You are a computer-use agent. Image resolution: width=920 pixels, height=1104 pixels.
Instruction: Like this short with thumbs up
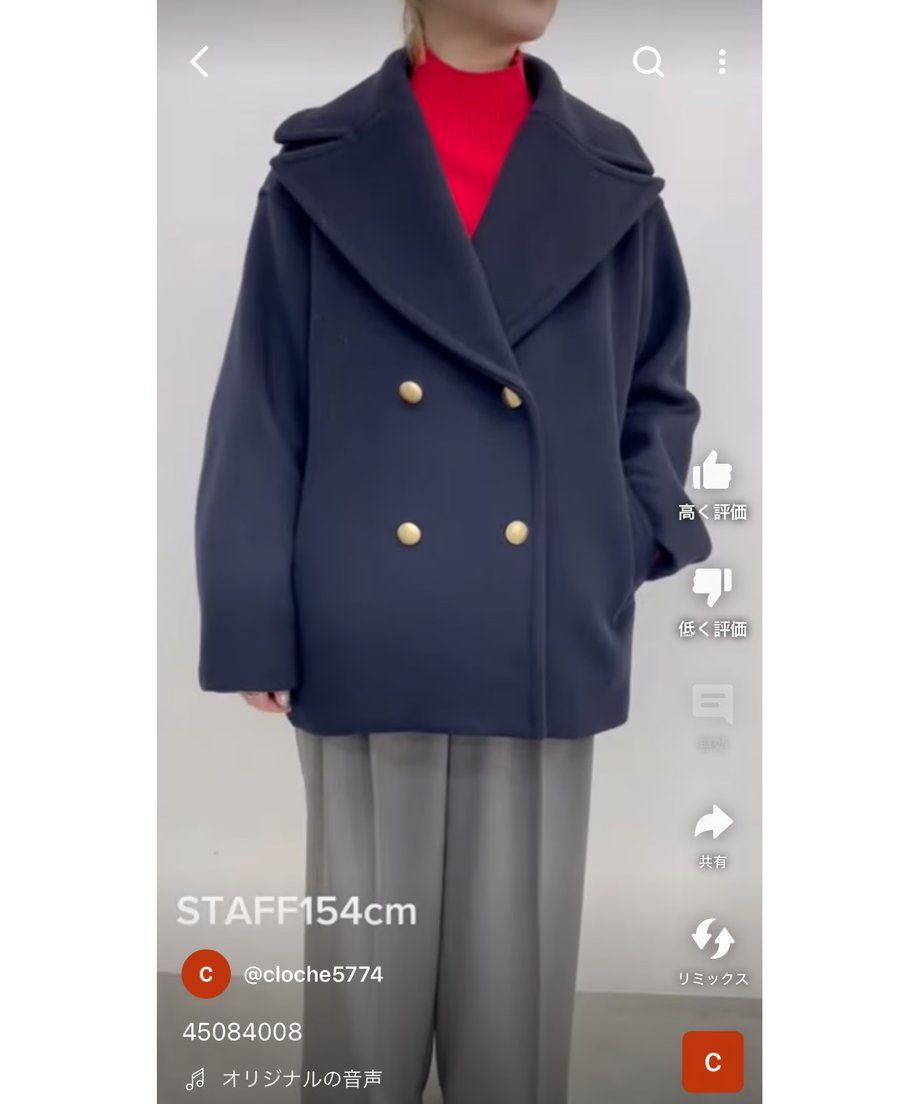[x=712, y=471]
